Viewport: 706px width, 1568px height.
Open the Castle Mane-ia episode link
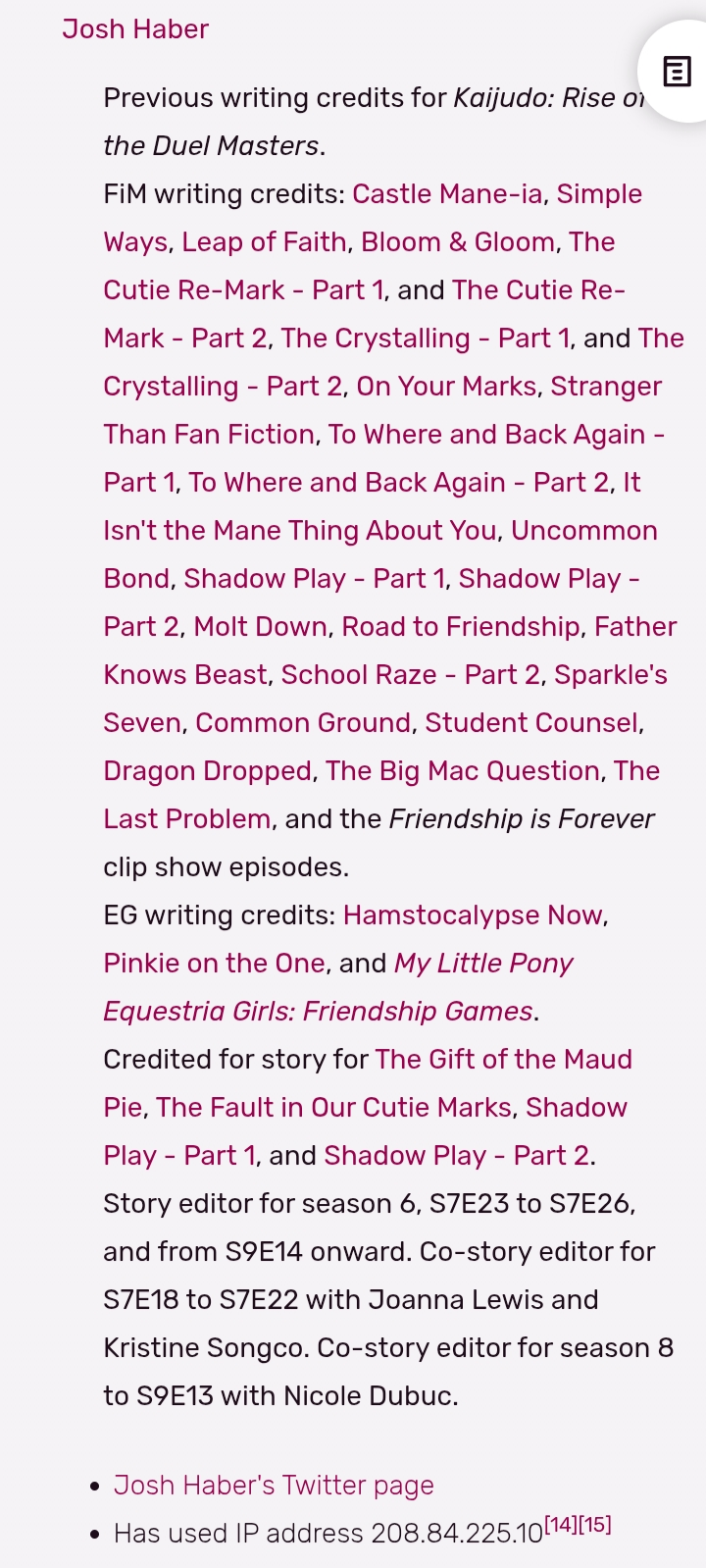coord(447,193)
